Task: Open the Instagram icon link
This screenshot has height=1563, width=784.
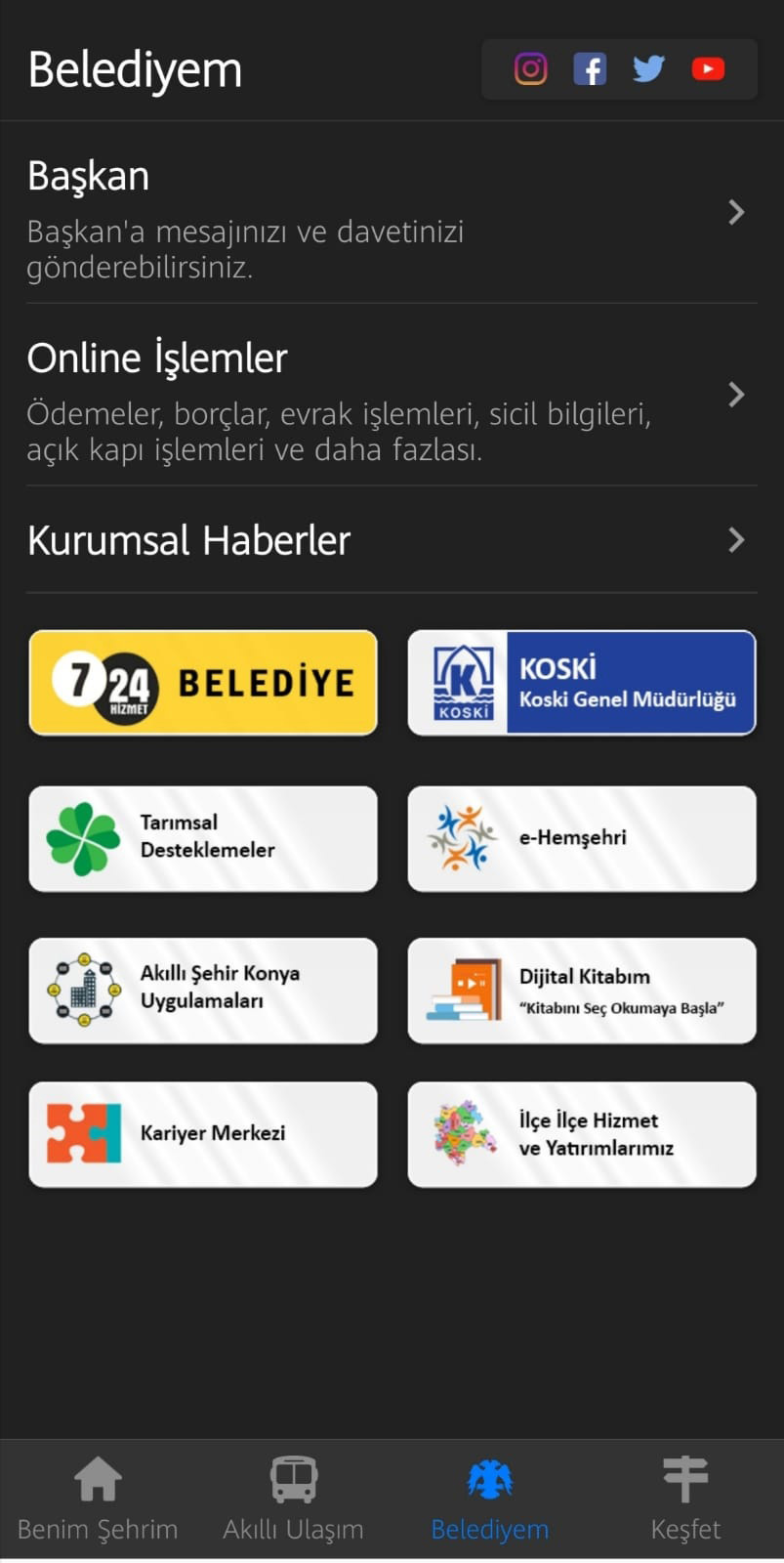Action: (x=530, y=69)
